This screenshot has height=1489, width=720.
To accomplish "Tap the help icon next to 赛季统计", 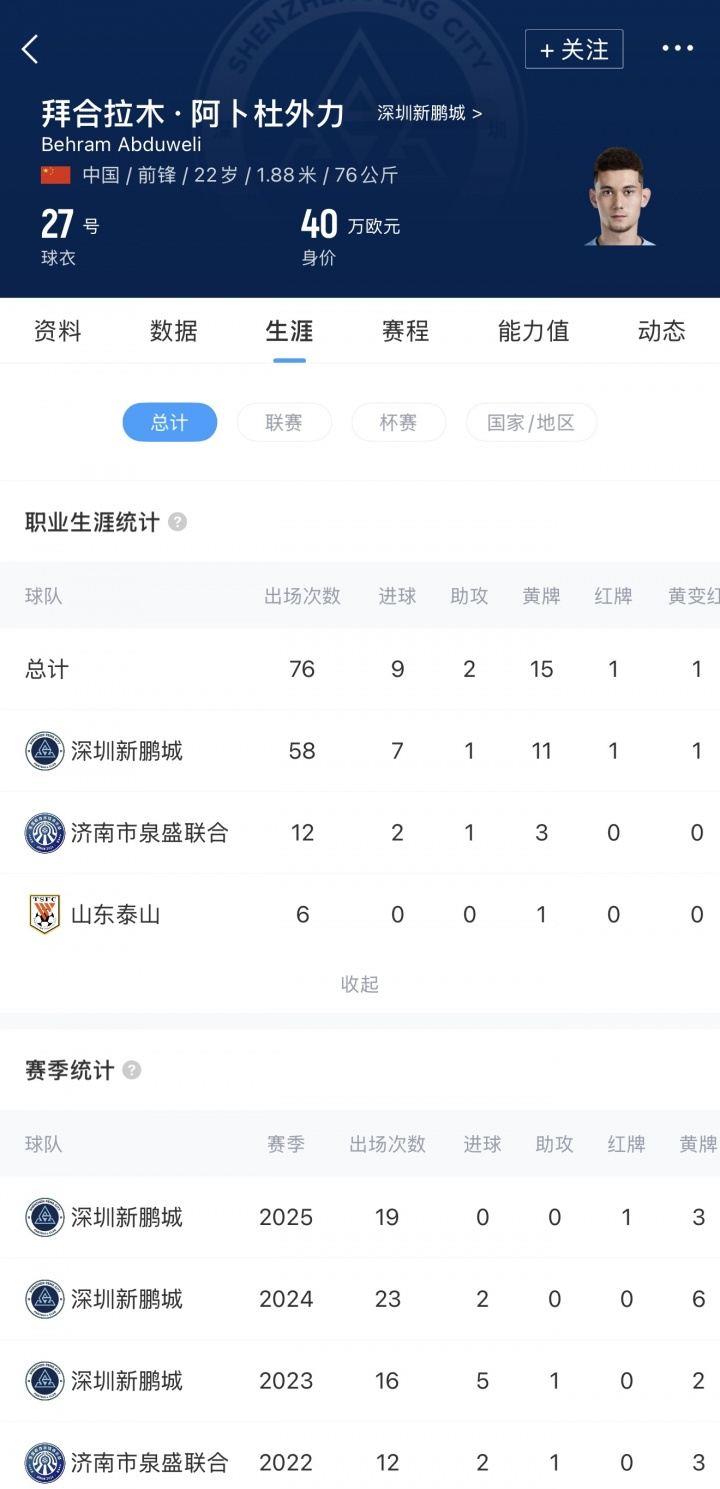I will coord(132,1070).
